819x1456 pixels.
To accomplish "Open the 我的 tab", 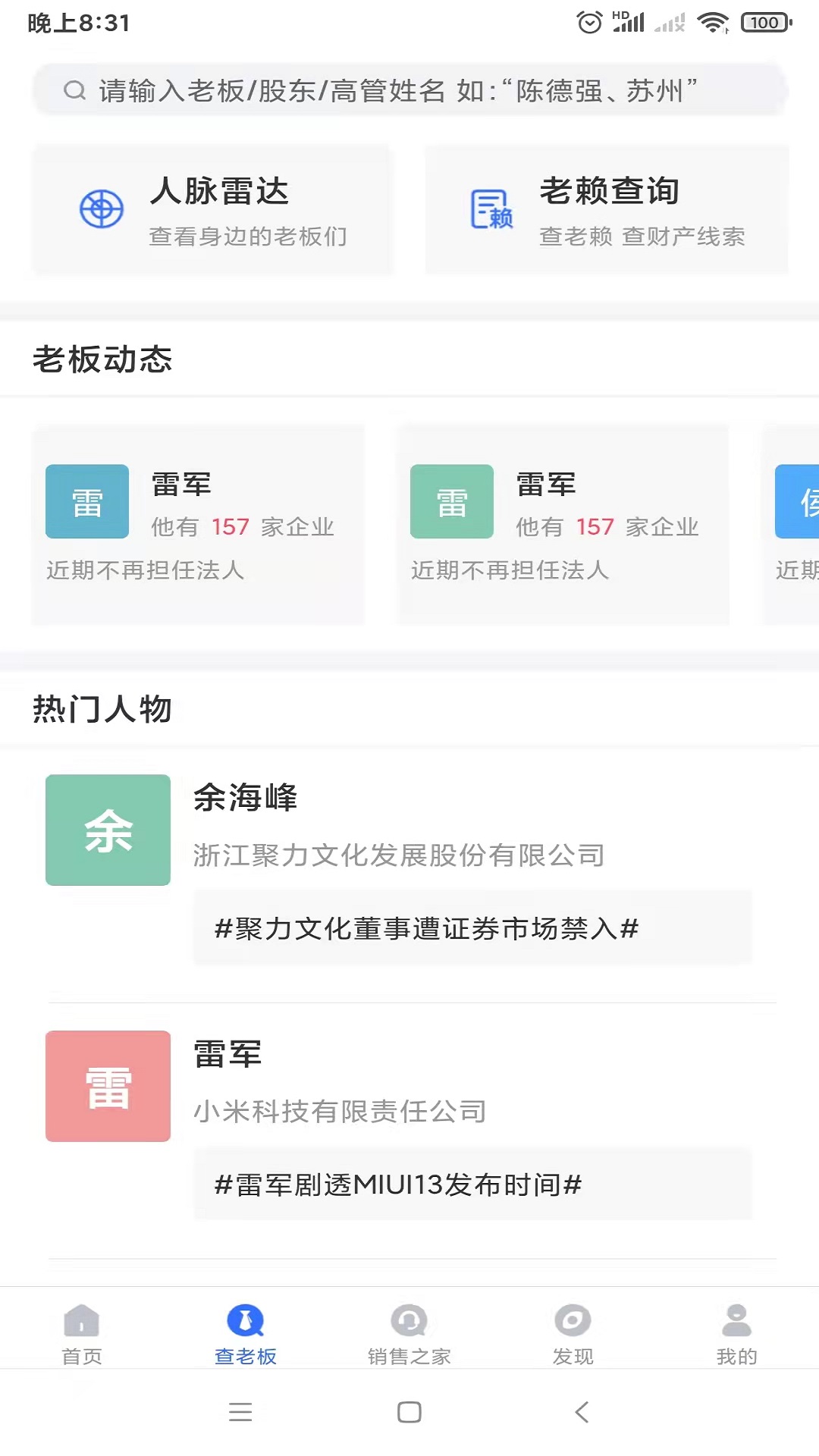I will tap(736, 1333).
